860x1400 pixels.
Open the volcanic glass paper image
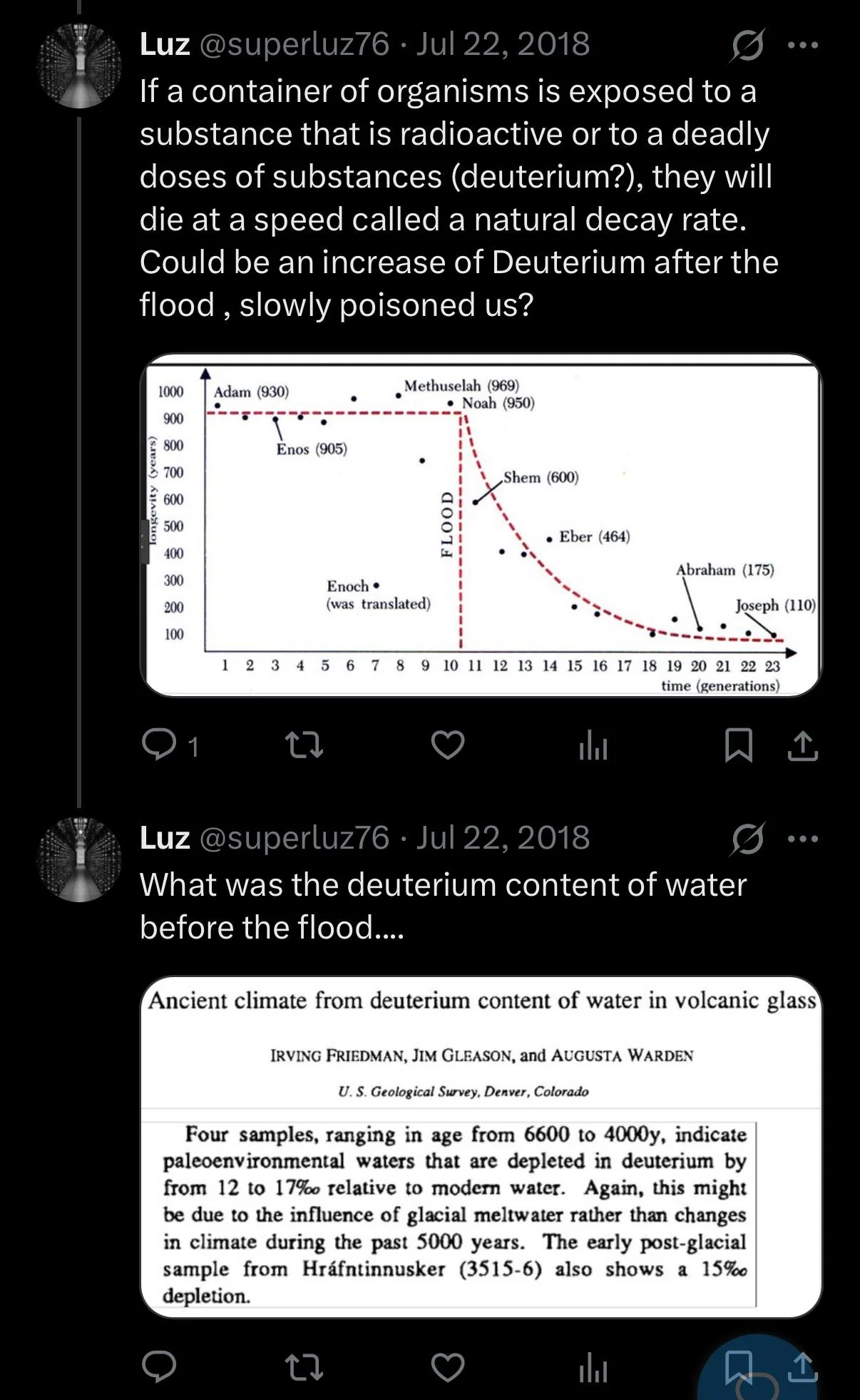(481, 1146)
